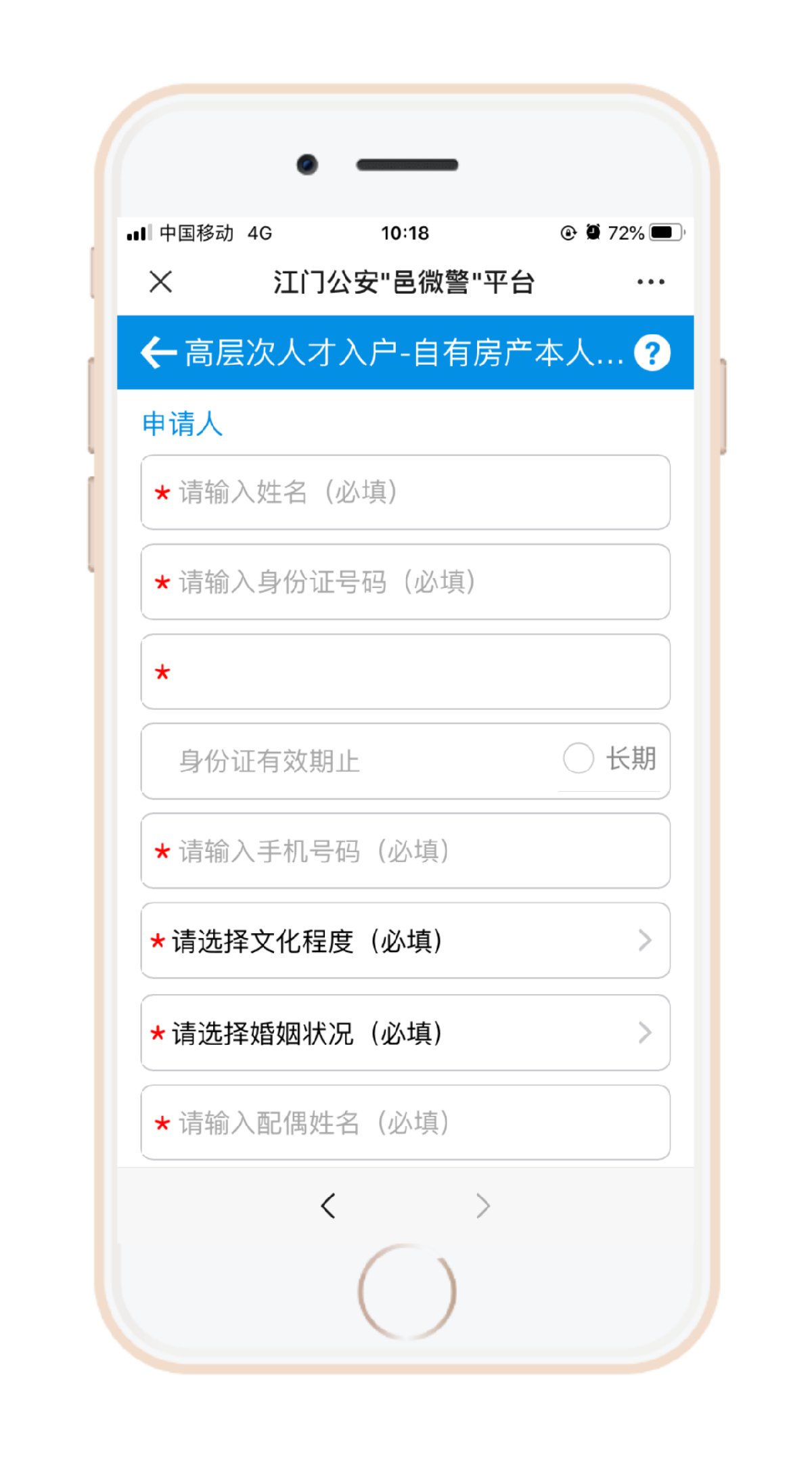Open the marital status picker
812x1461 pixels.
coord(406,1033)
